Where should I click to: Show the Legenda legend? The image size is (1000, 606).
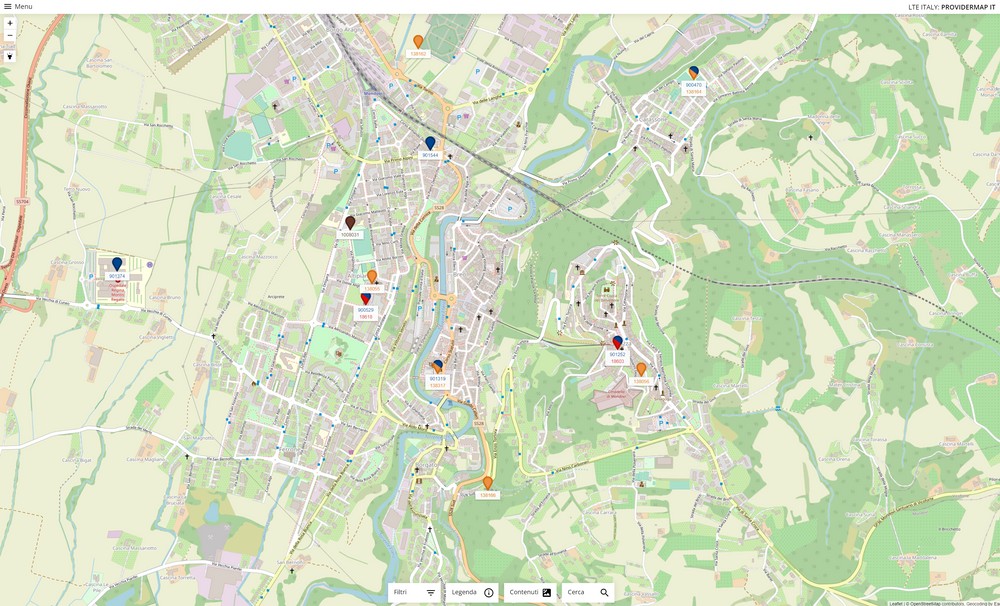(473, 592)
